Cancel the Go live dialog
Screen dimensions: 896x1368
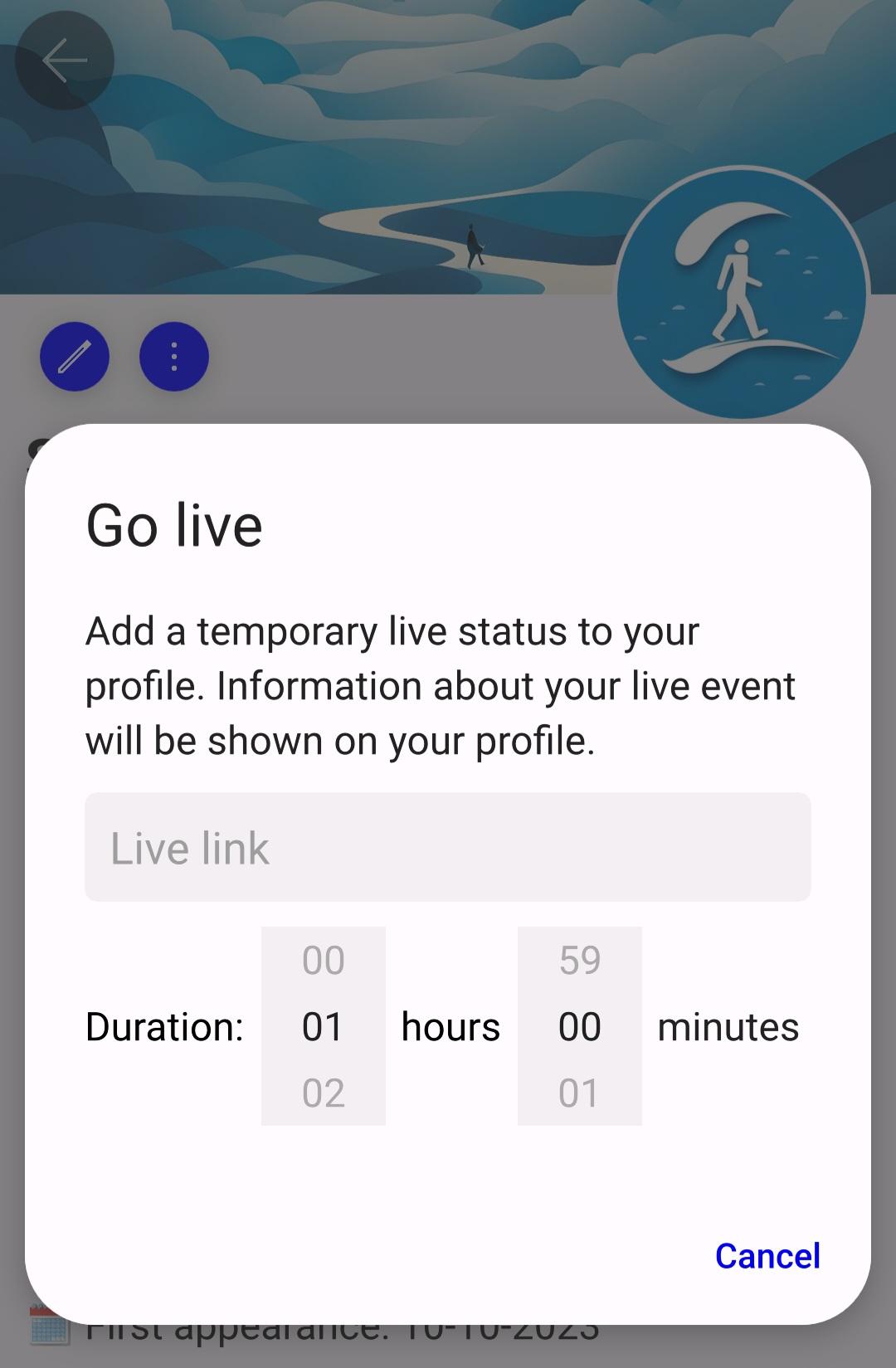[767, 1255]
